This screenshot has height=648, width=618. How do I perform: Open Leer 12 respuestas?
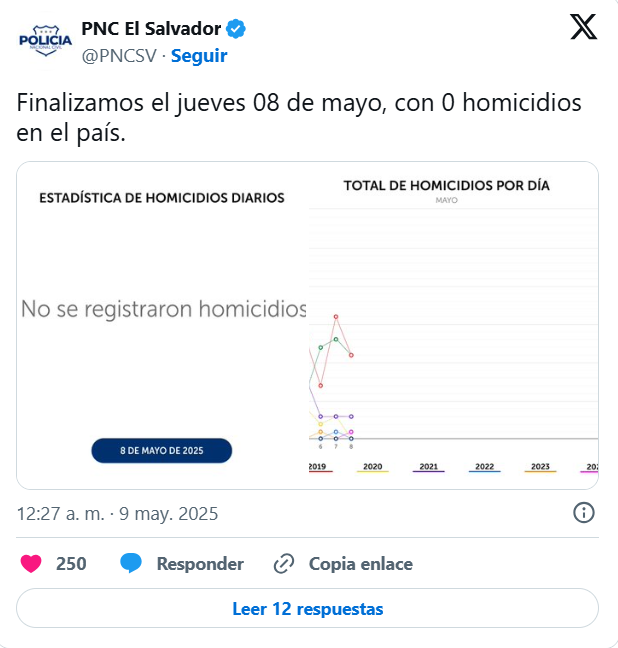point(308,608)
